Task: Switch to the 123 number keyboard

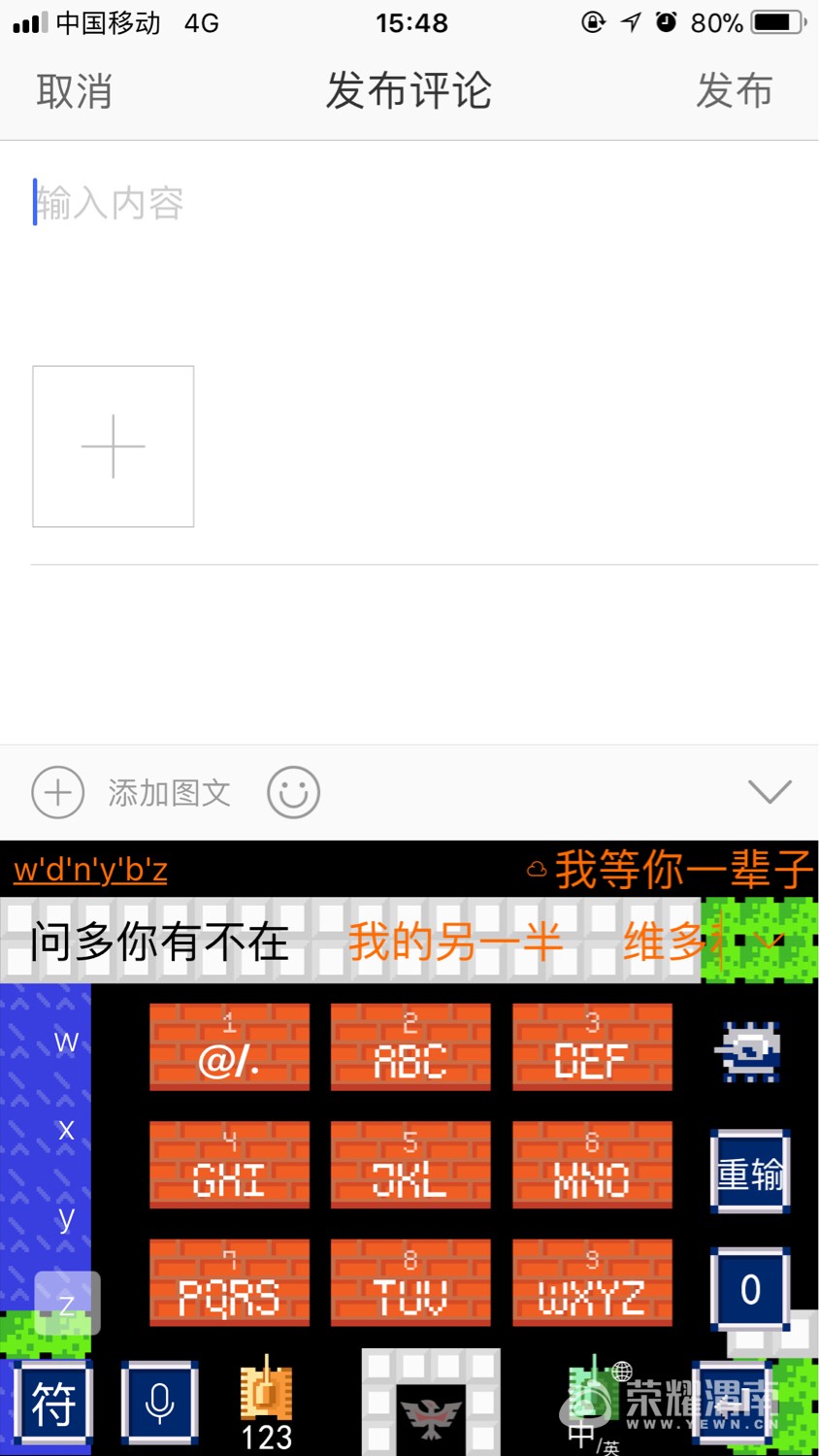Action: point(266,1407)
